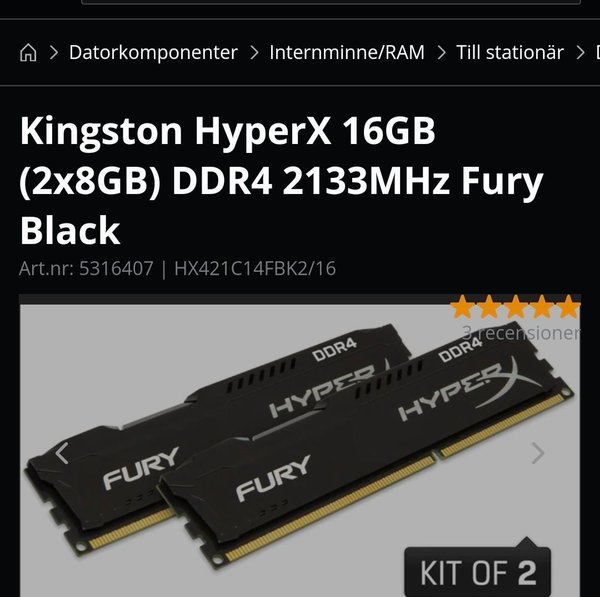The height and width of the screenshot is (597, 600).
Task: Go to the home breadcrumb icon
Action: (28, 52)
